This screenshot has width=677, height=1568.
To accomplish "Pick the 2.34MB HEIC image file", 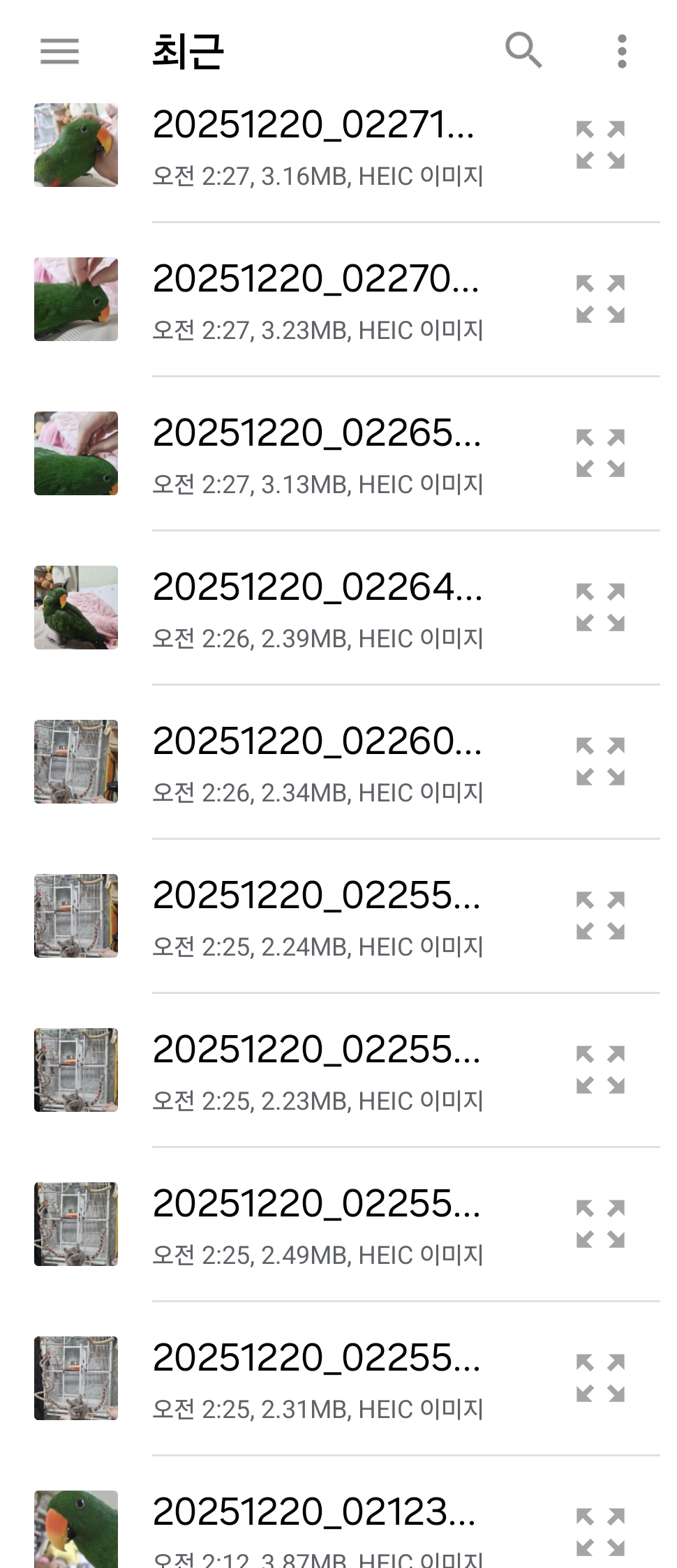I will 316,763.
